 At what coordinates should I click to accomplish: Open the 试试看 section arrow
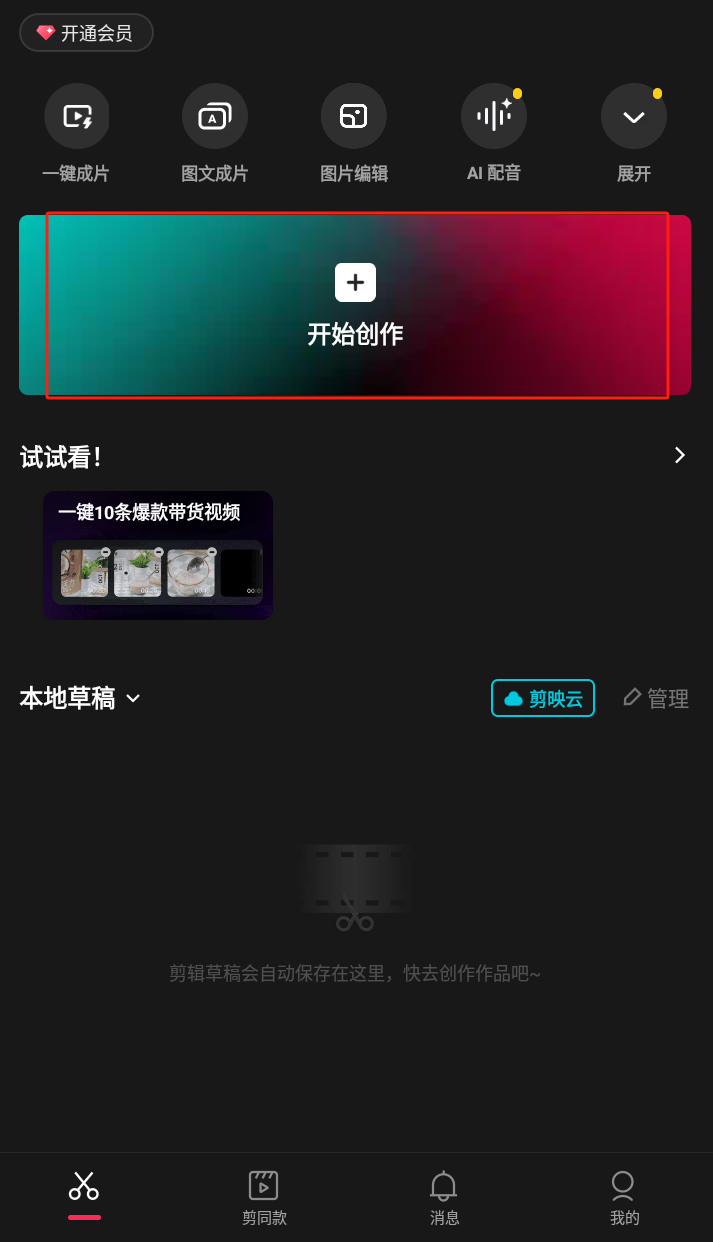pos(680,456)
